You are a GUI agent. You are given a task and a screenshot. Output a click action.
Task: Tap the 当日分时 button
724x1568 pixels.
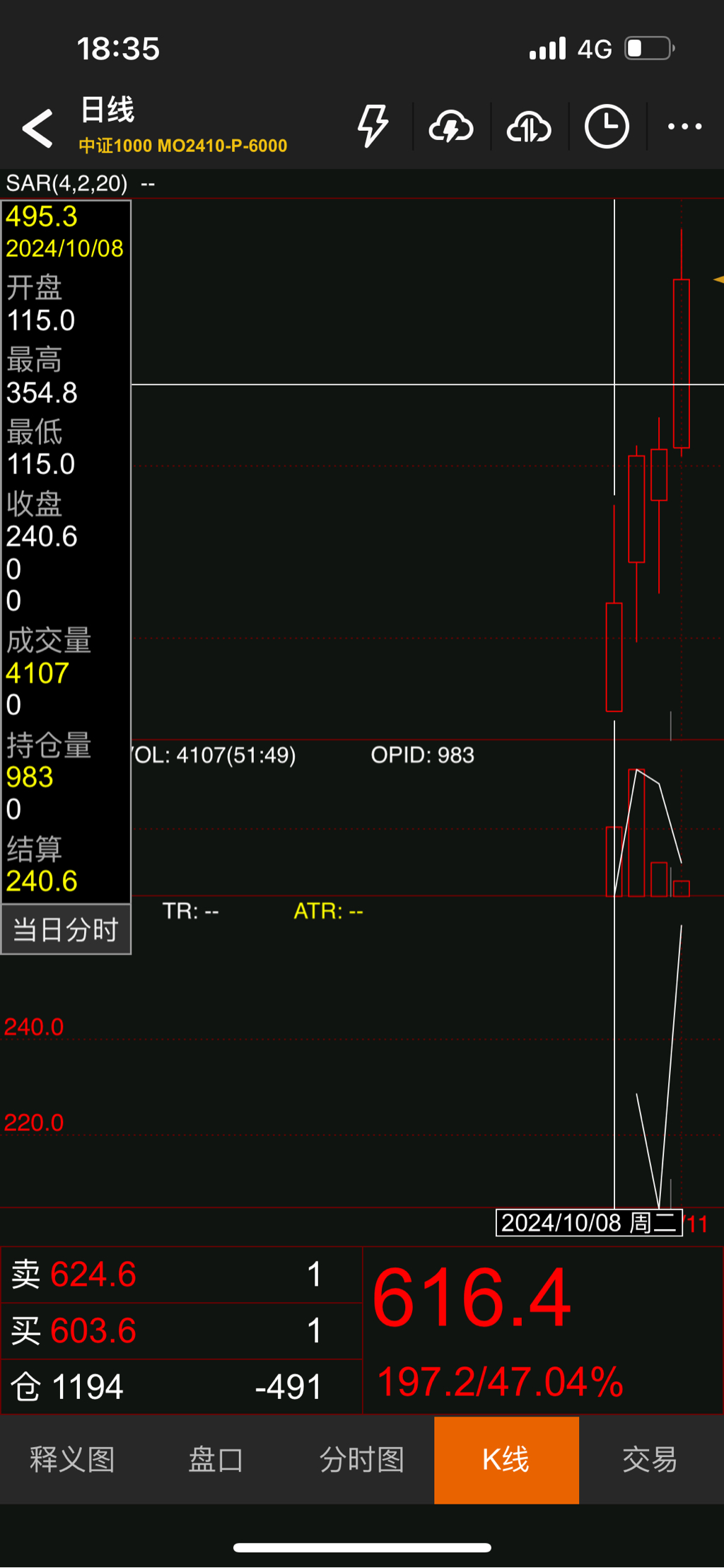click(66, 929)
